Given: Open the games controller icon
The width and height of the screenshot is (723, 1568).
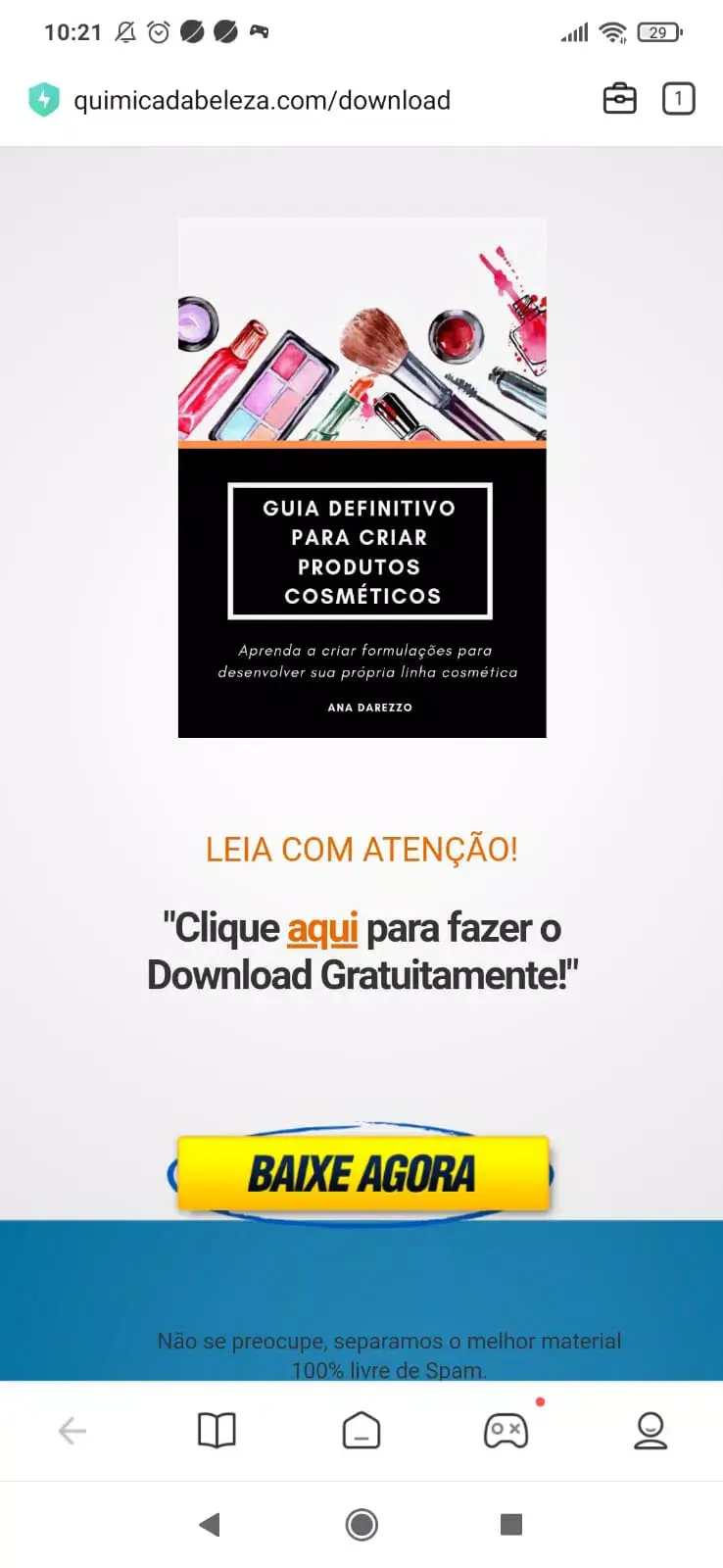Looking at the screenshot, I should [506, 1431].
